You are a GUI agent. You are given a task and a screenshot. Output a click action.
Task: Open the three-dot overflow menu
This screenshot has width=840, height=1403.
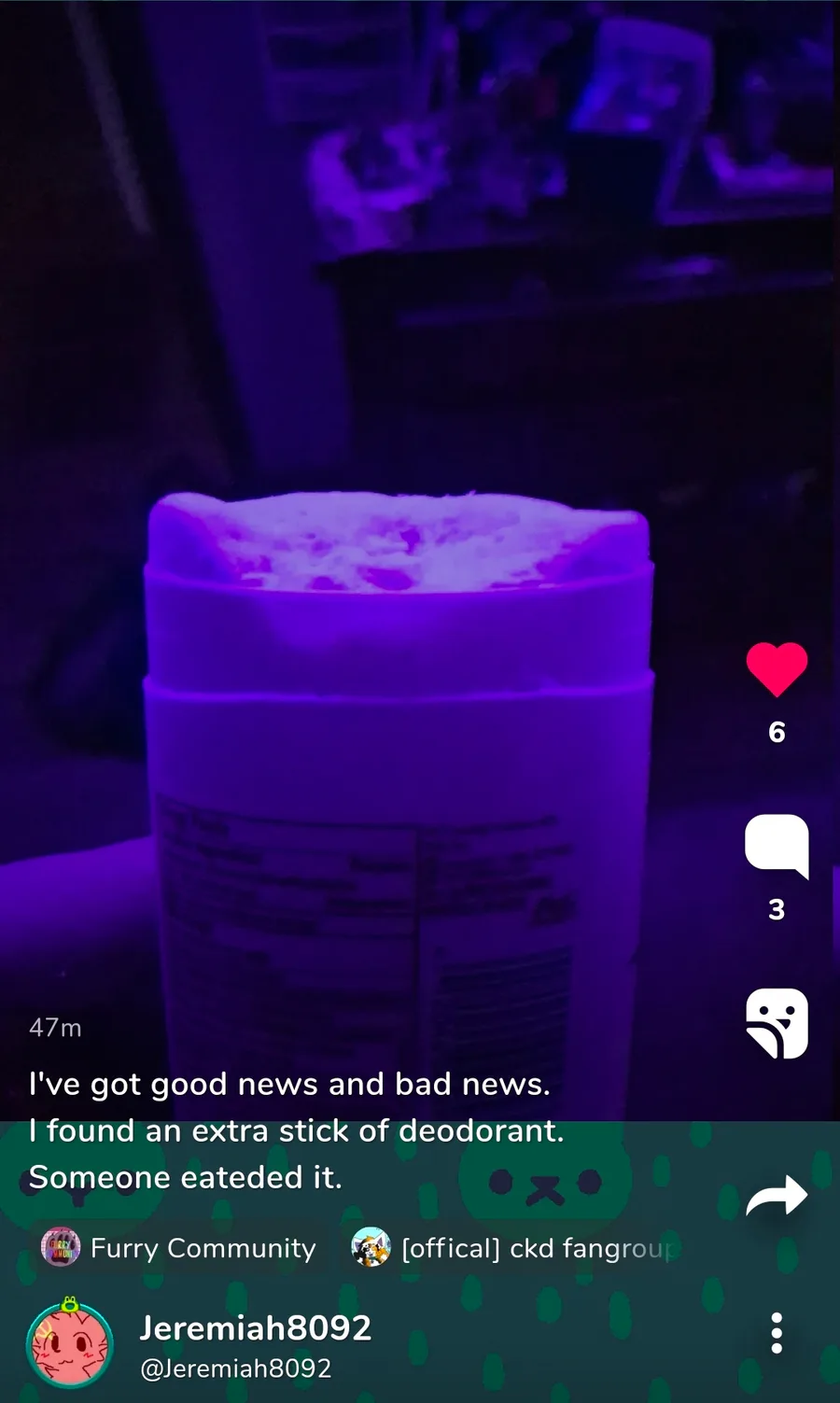[777, 1333]
